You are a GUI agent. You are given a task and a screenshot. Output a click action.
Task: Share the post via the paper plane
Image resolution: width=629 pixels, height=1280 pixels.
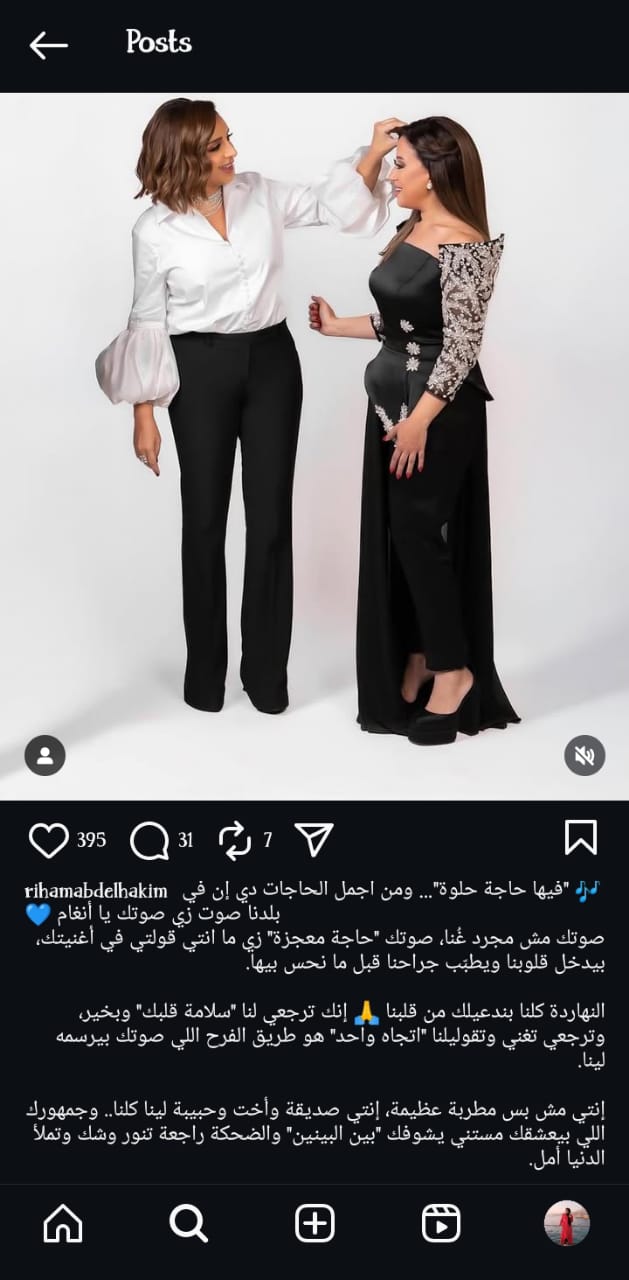pyautogui.click(x=314, y=840)
